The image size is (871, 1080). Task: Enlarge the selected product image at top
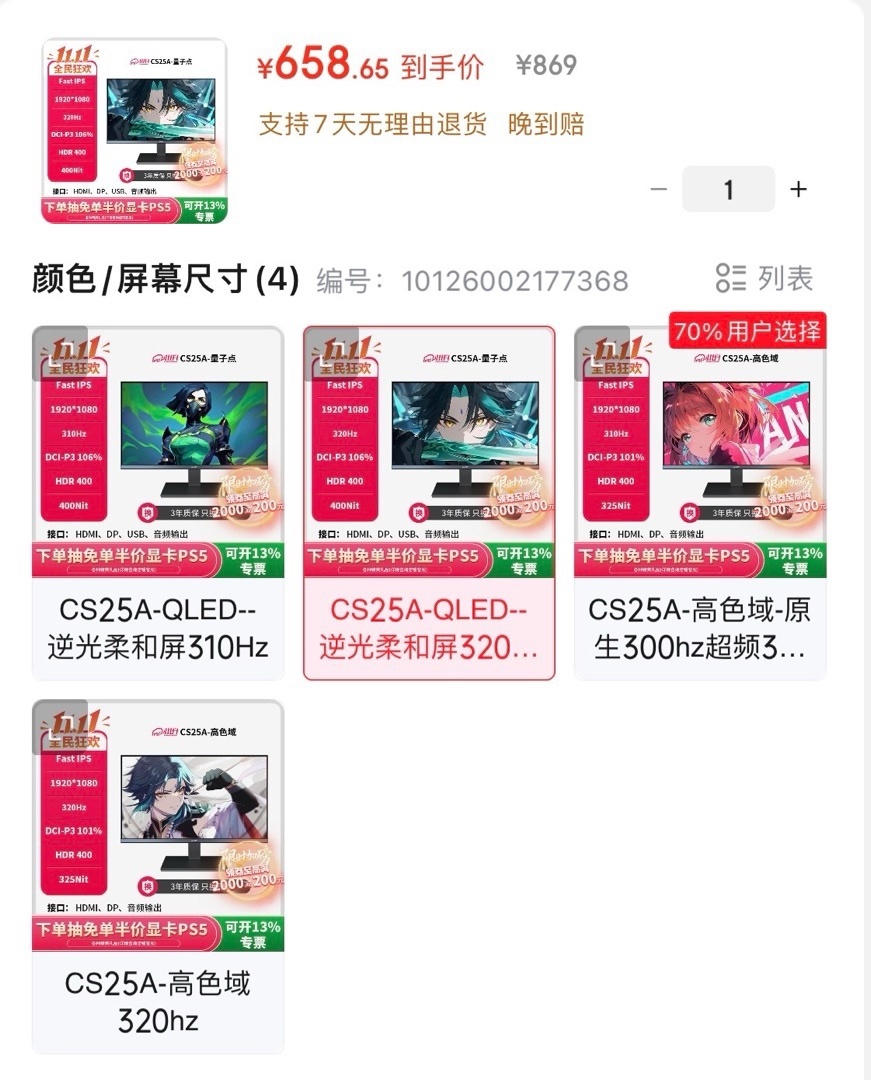pos(135,131)
